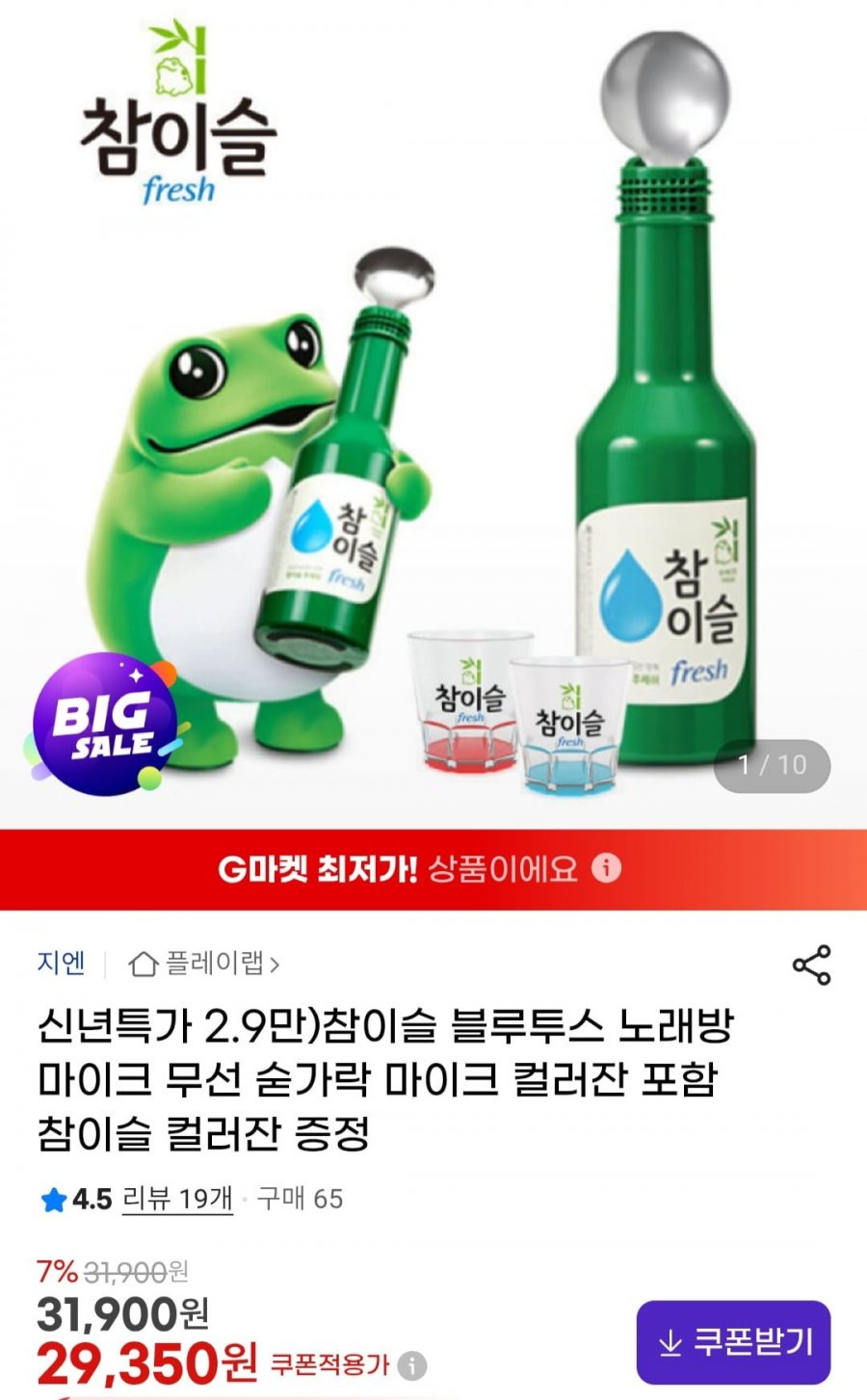The height and width of the screenshot is (1400, 867).
Task: Tap the 쿠폰받기 button
Action: (x=733, y=1342)
